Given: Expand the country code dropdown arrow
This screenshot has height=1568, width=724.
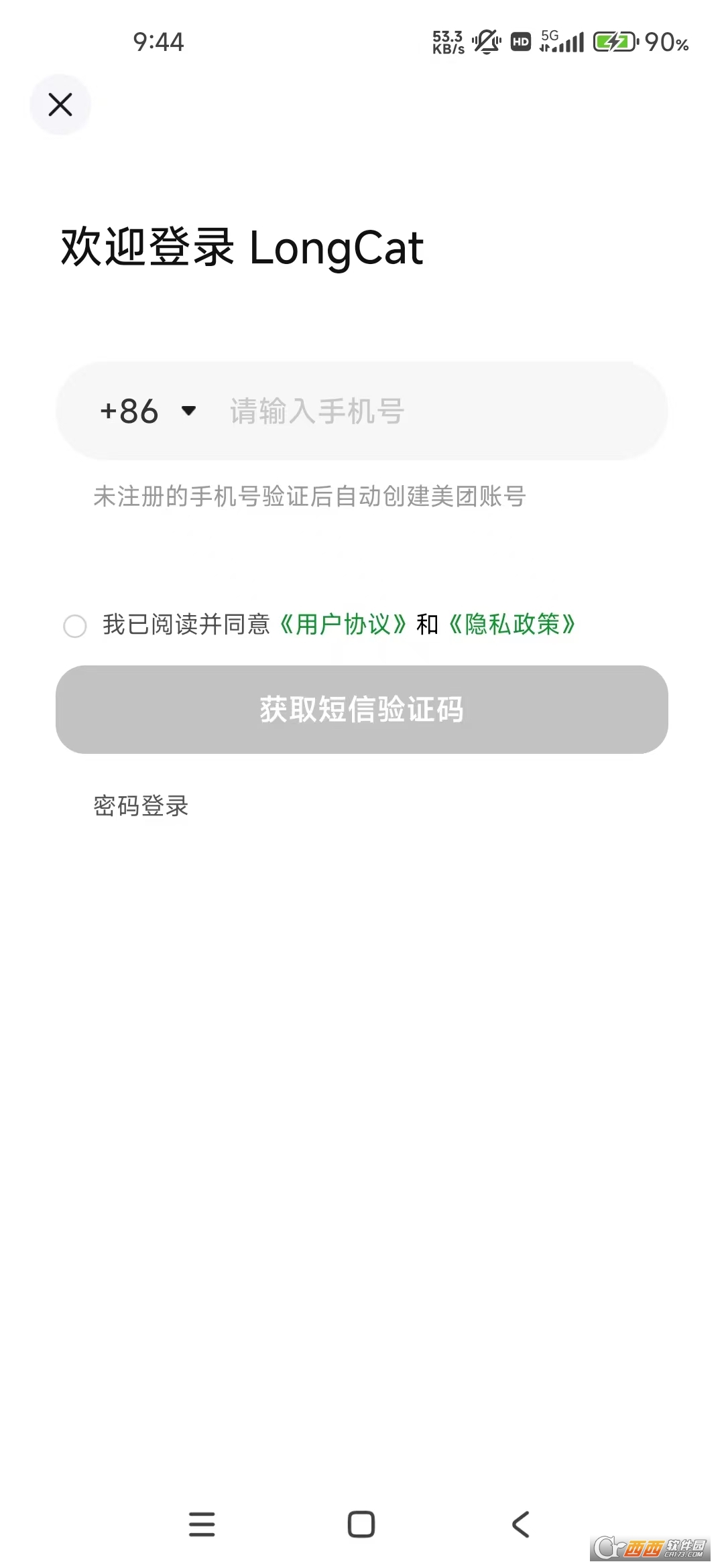Looking at the screenshot, I should pos(188,413).
